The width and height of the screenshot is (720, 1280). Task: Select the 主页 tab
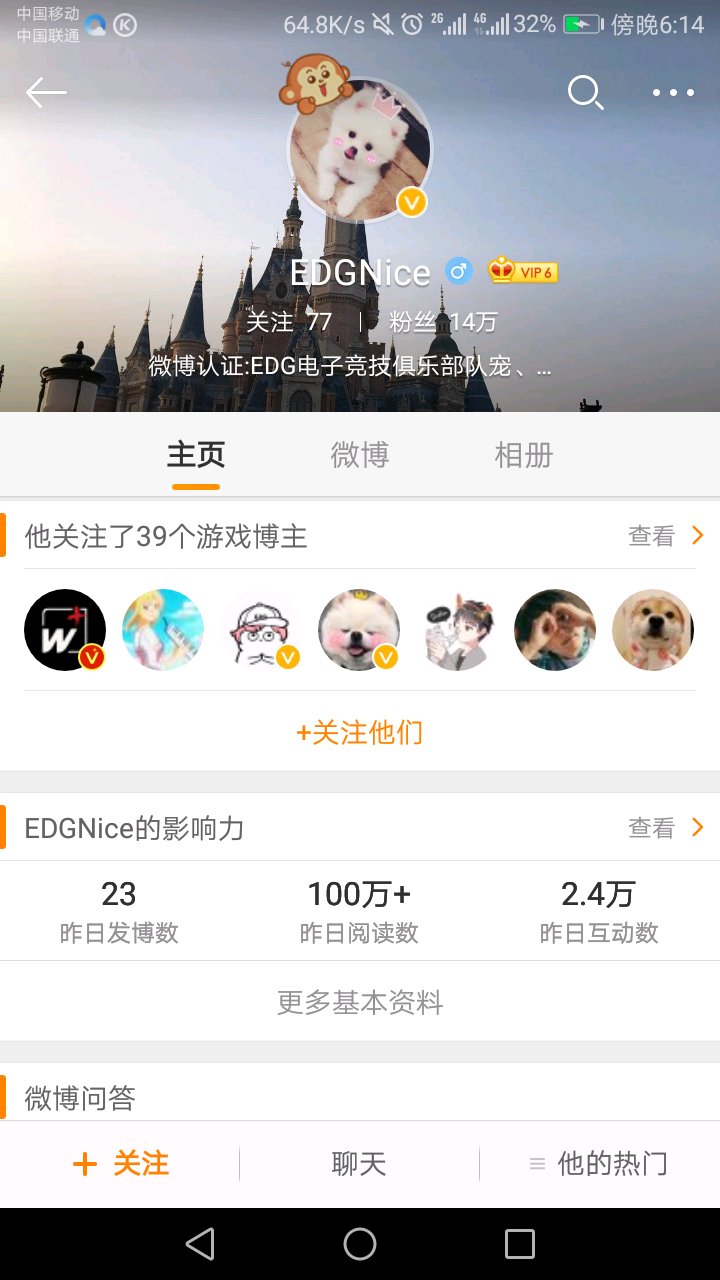click(196, 456)
